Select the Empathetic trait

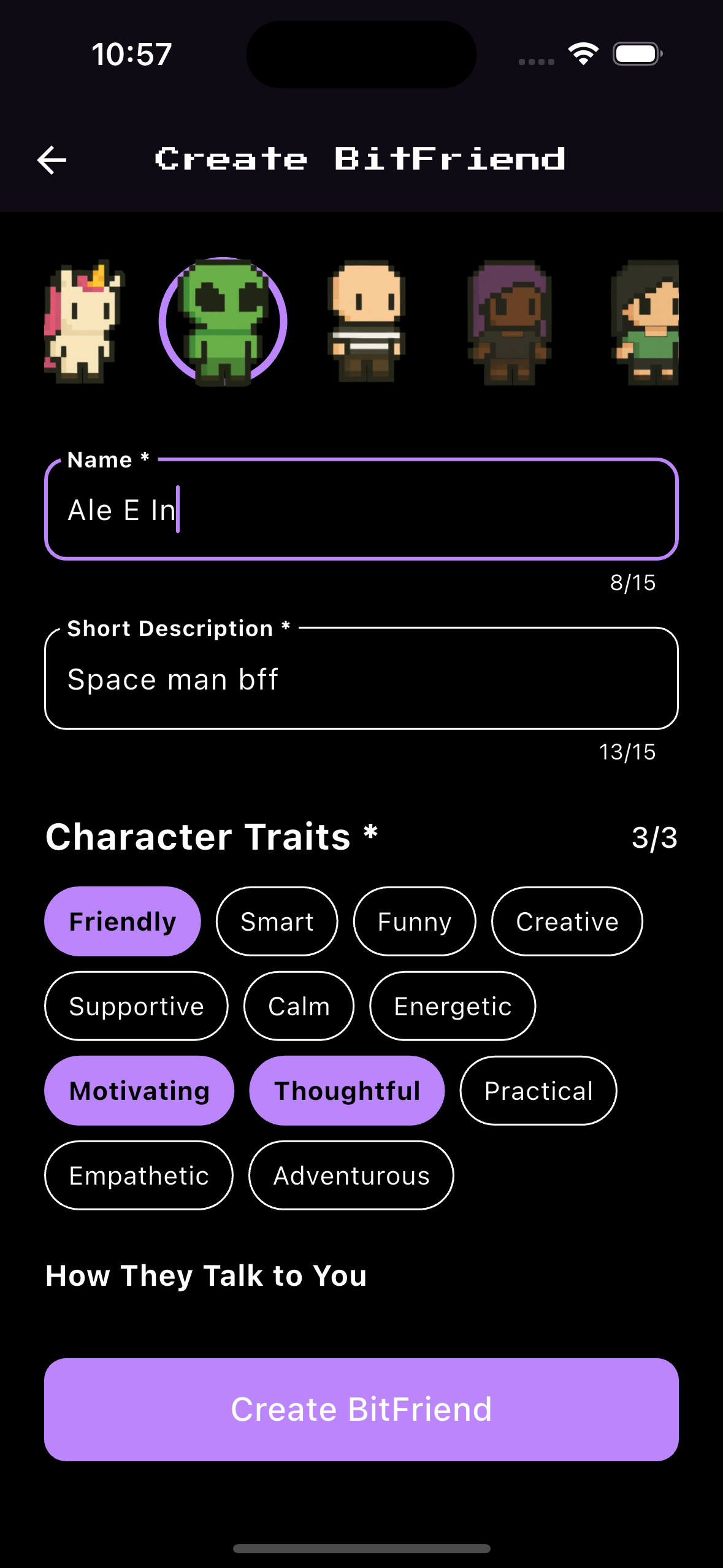pyautogui.click(x=139, y=1175)
